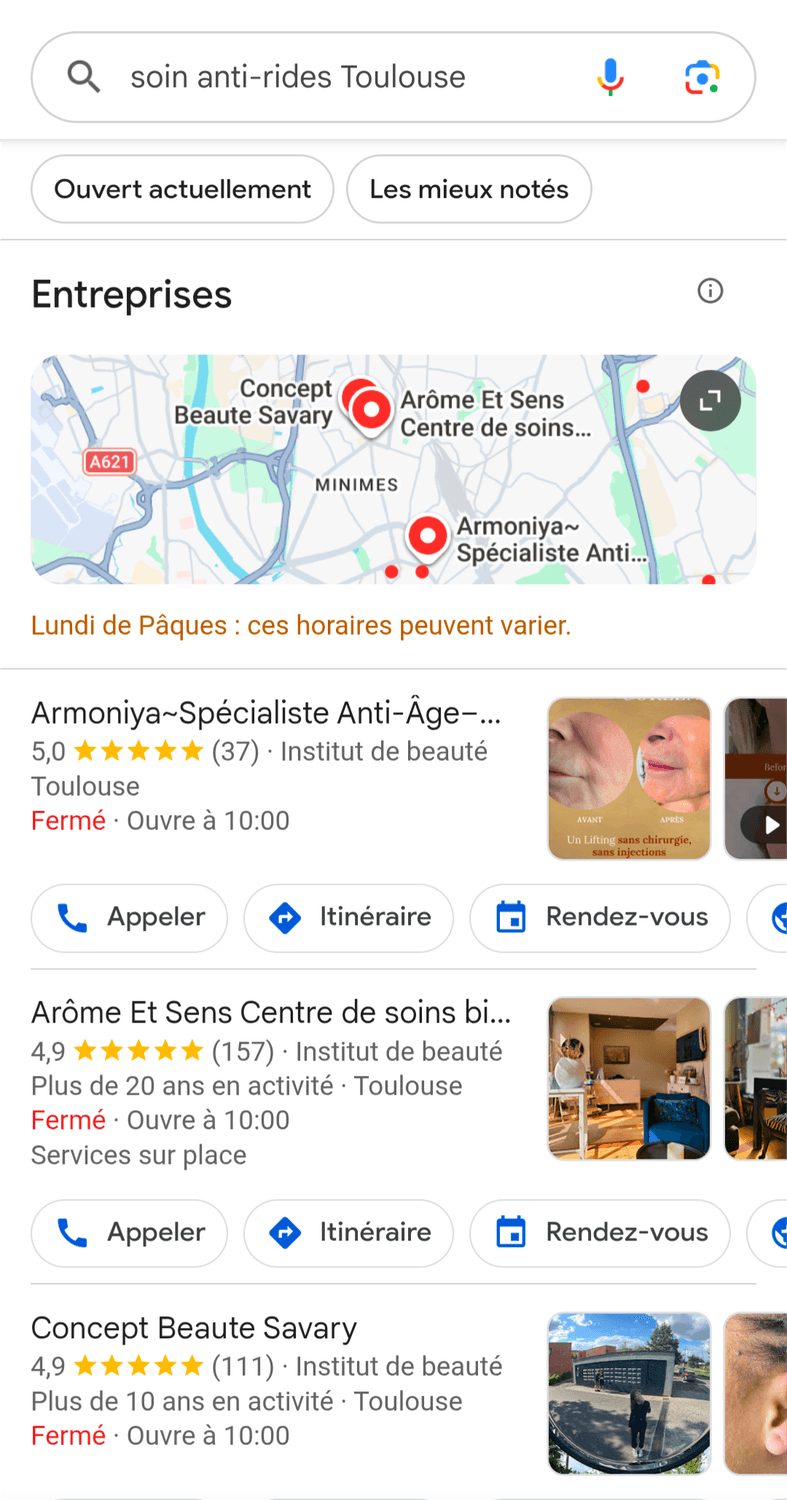This screenshot has height=1500, width=787.
Task: Select the Armoniya pin on the map
Action: [427, 537]
